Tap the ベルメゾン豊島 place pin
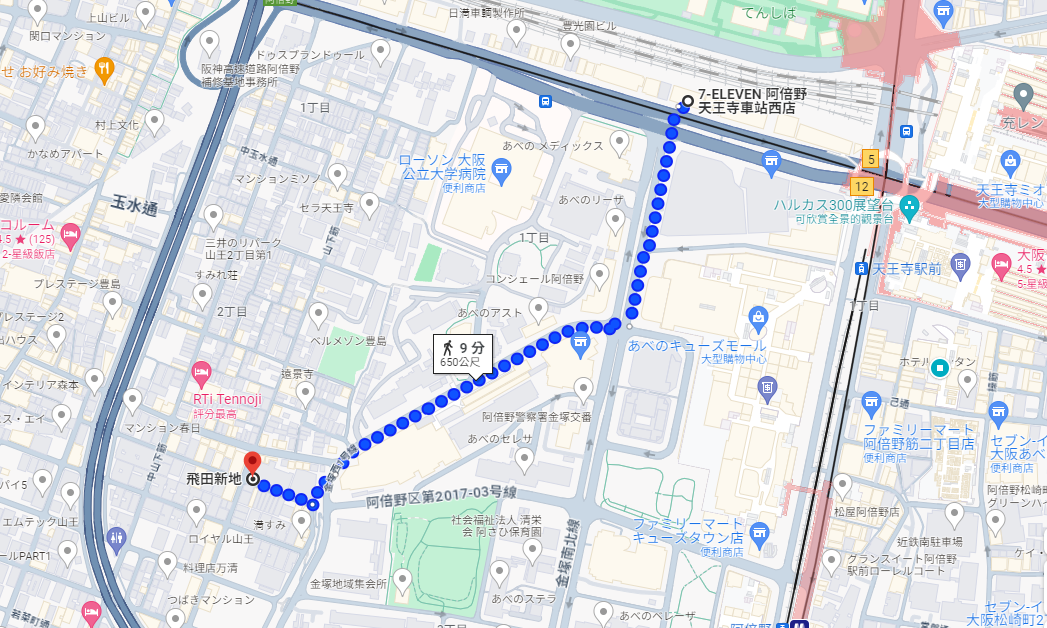 (317, 314)
